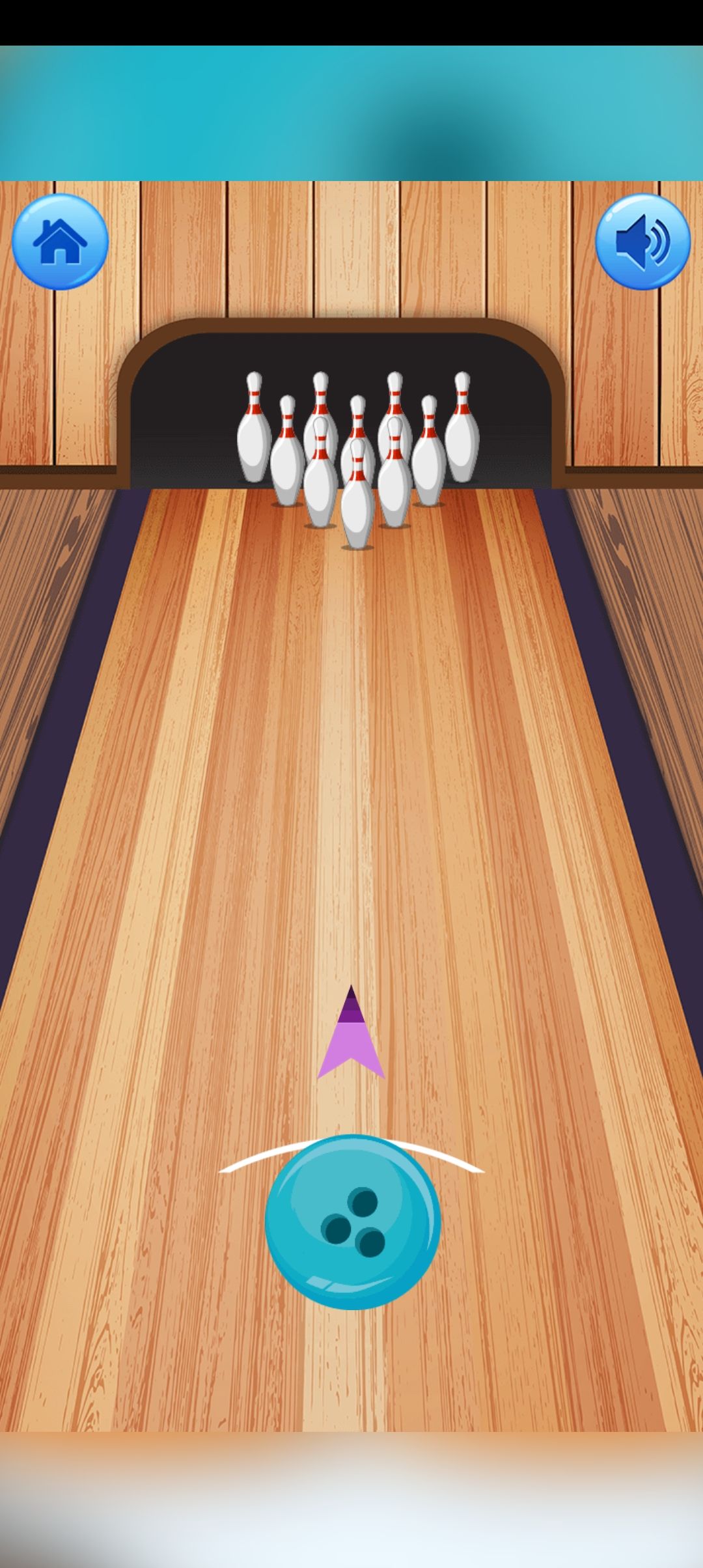The width and height of the screenshot is (703, 1568).
Task: Mute the game sound
Action: click(642, 242)
